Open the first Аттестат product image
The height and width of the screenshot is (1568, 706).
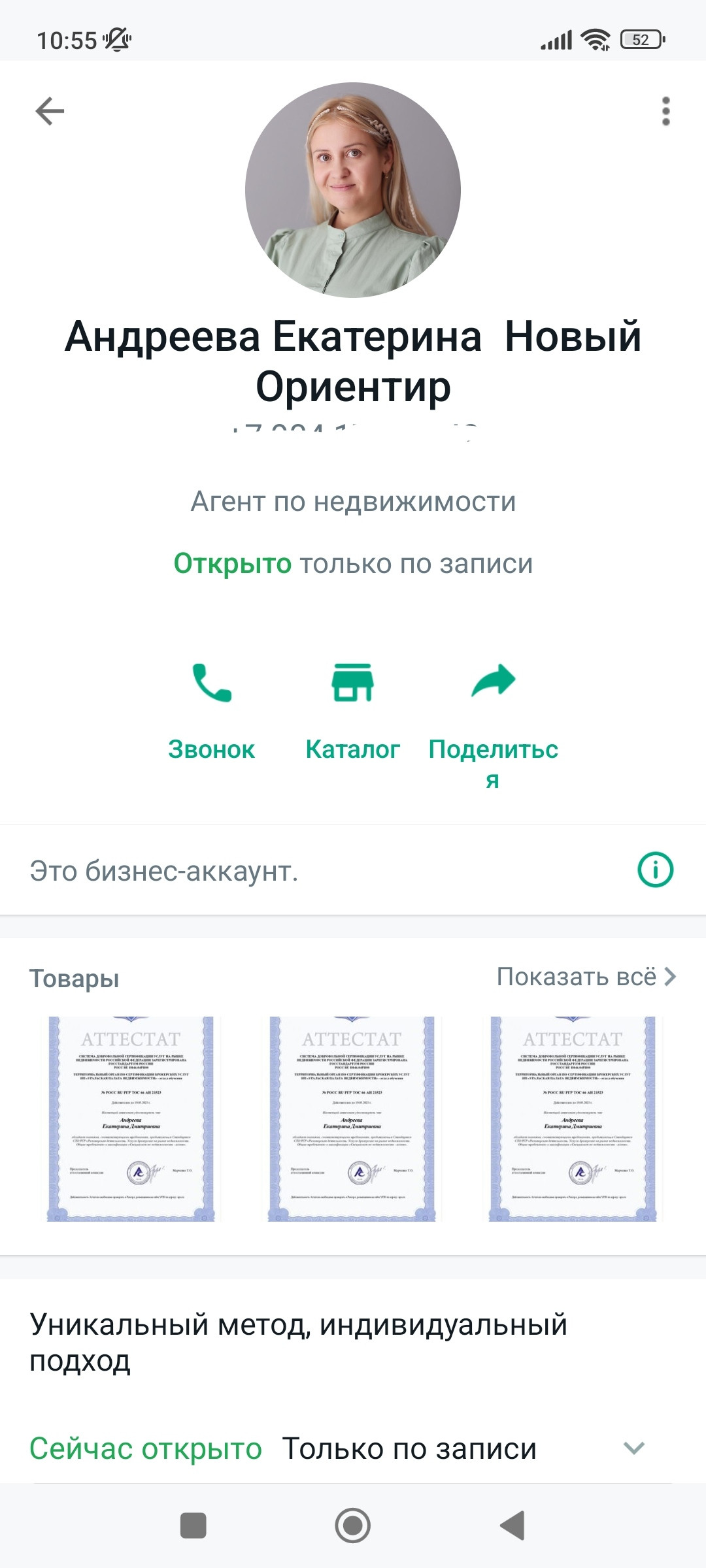[131, 1119]
